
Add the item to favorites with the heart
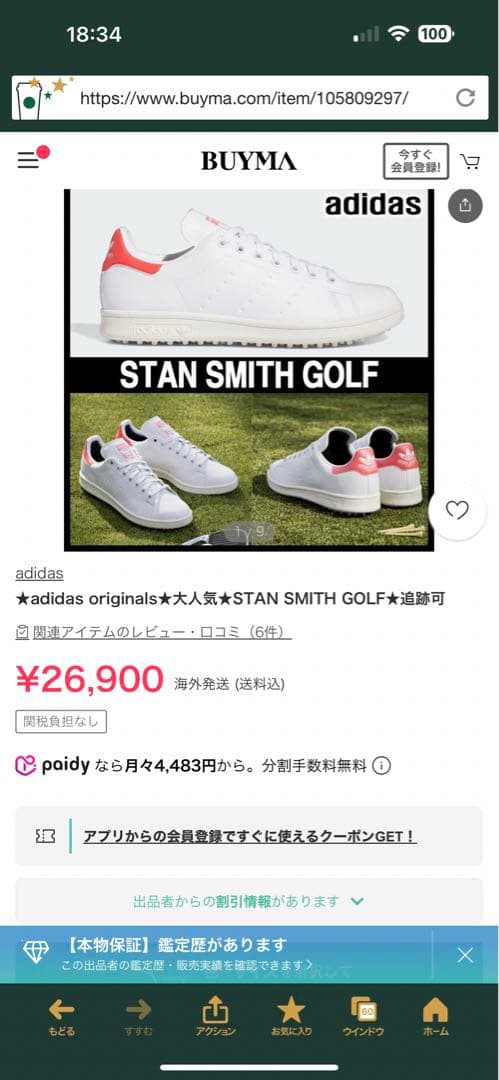coord(457,510)
